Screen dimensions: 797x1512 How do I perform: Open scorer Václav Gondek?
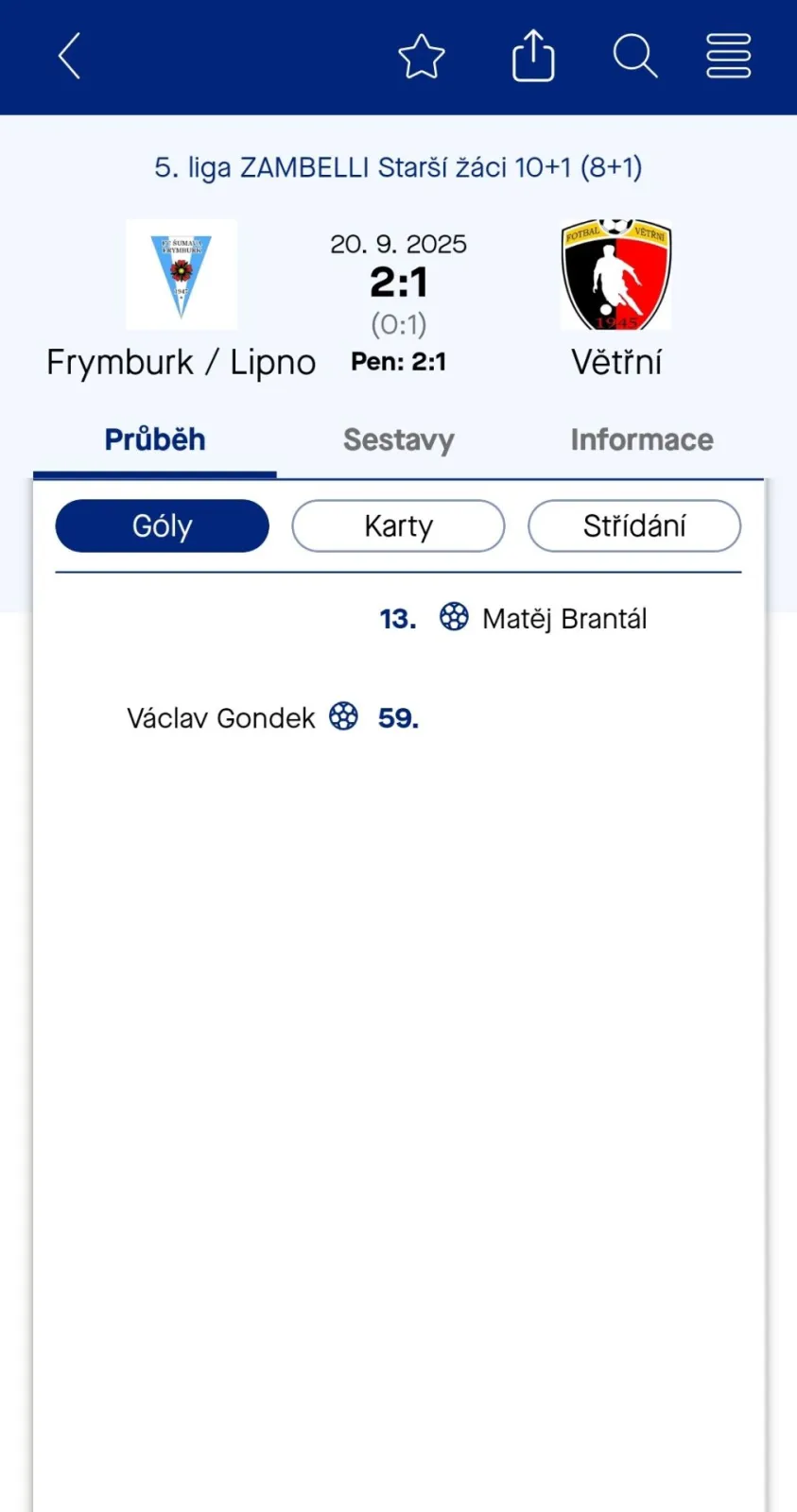tap(220, 718)
